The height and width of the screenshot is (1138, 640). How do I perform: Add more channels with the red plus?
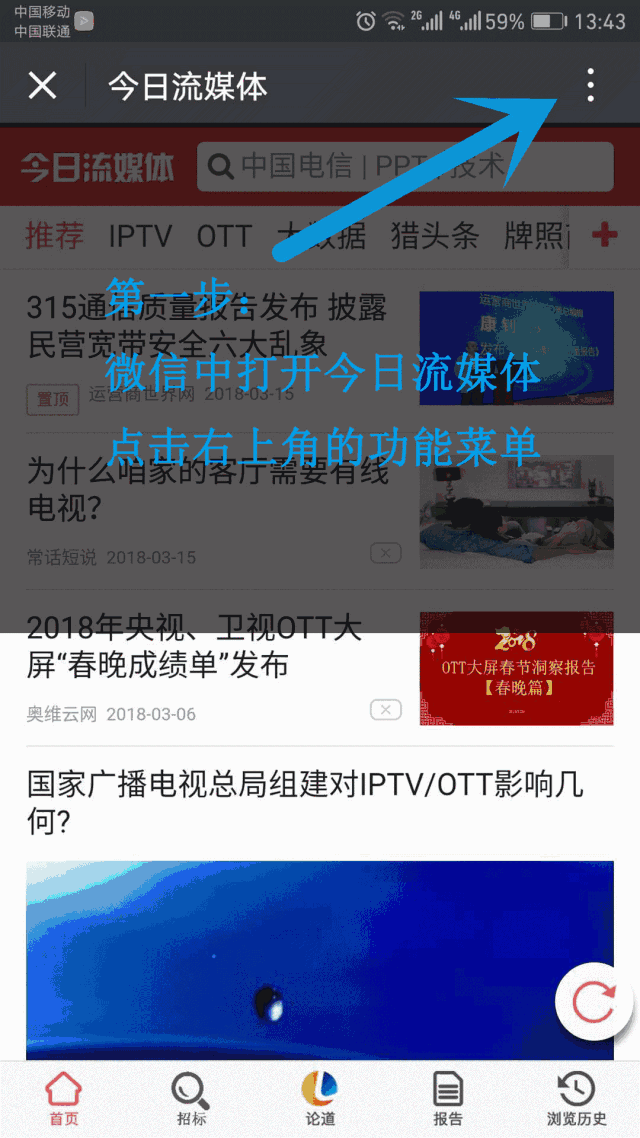click(x=604, y=236)
